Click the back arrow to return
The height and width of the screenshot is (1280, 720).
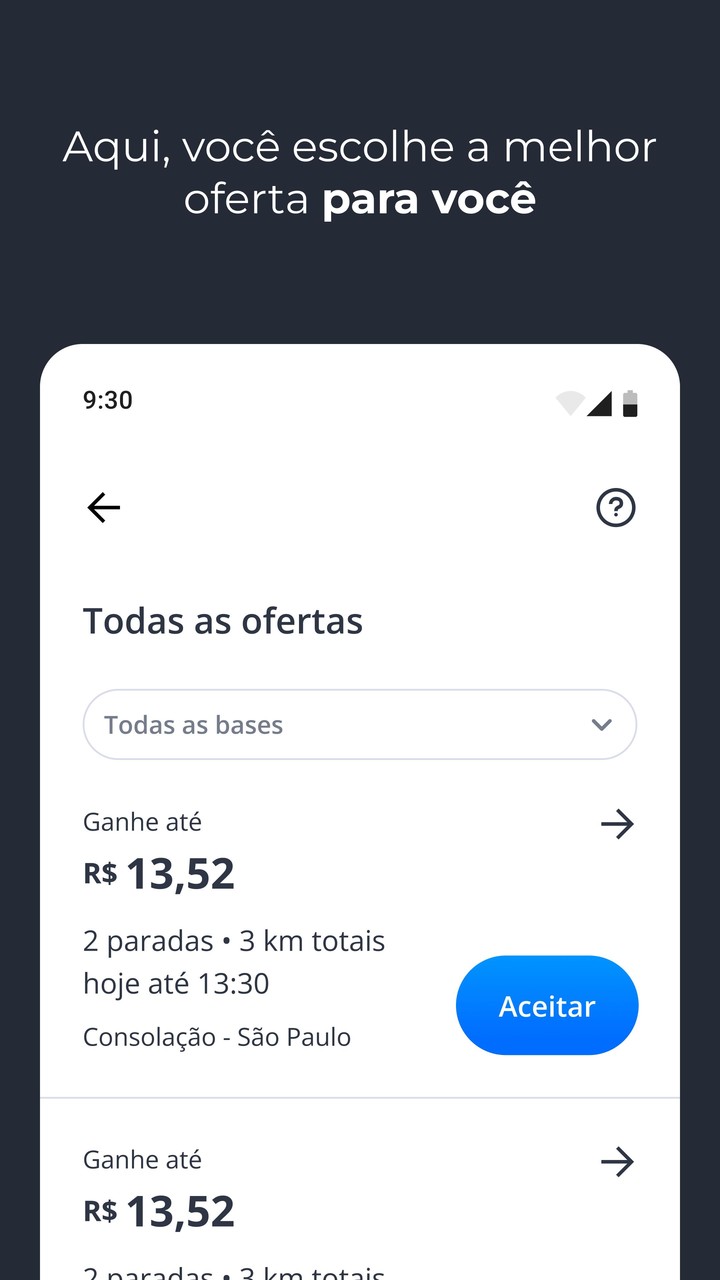tap(103, 508)
